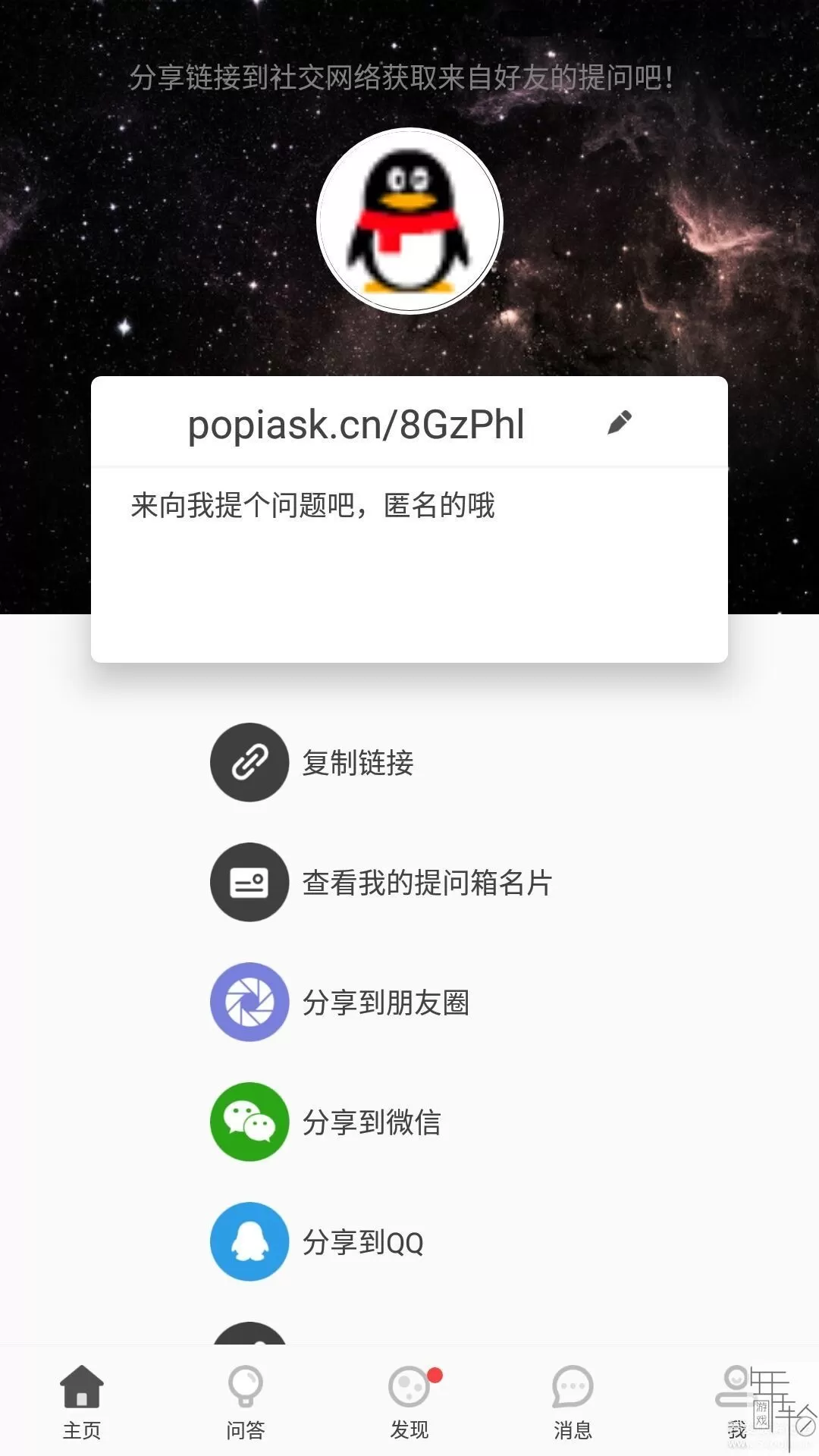The height and width of the screenshot is (1456, 819).
Task: Switch to the 主页 tab
Action: pyautogui.click(x=82, y=1401)
